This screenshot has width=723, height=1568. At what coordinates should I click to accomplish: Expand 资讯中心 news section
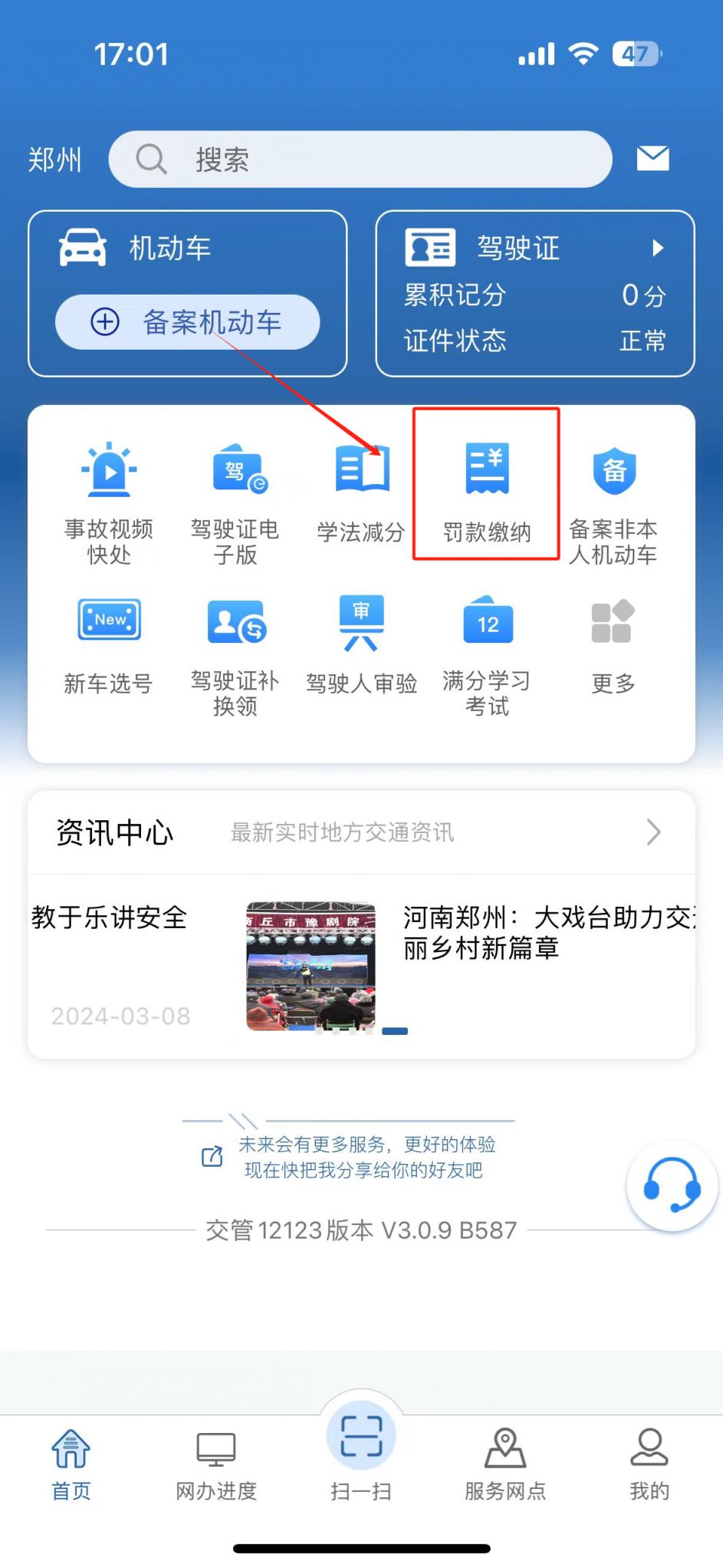coord(652,832)
